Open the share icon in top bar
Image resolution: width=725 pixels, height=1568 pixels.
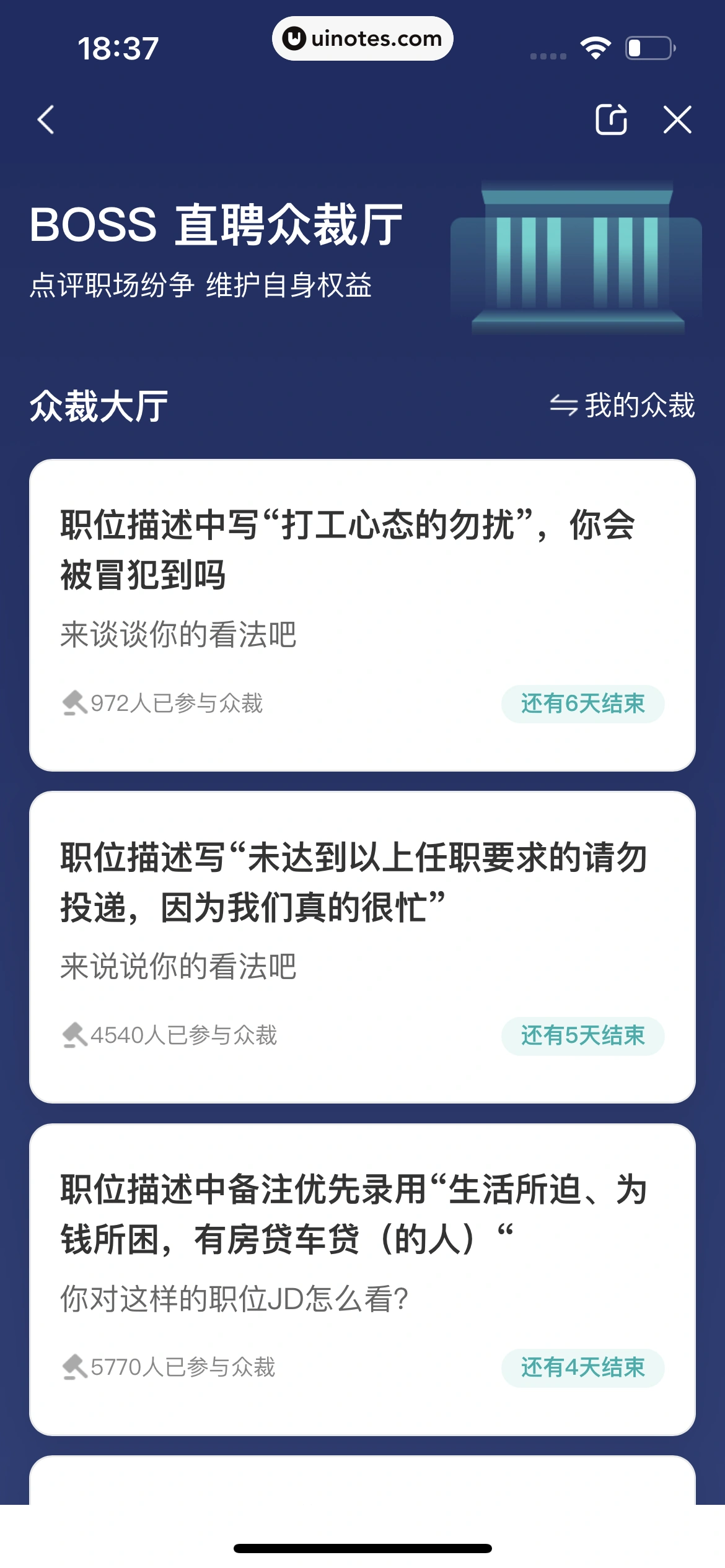[612, 120]
